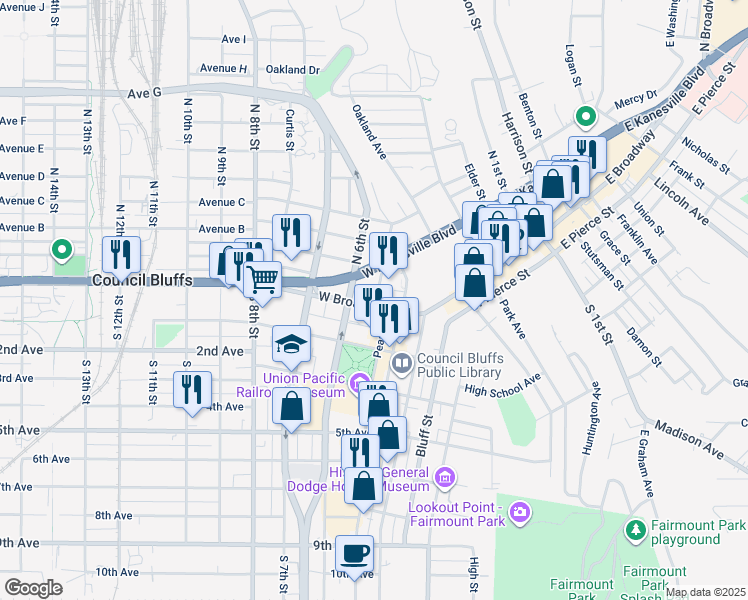Open the green park pin near N 14th St
748x600 pixels.
pyautogui.click(x=62, y=250)
